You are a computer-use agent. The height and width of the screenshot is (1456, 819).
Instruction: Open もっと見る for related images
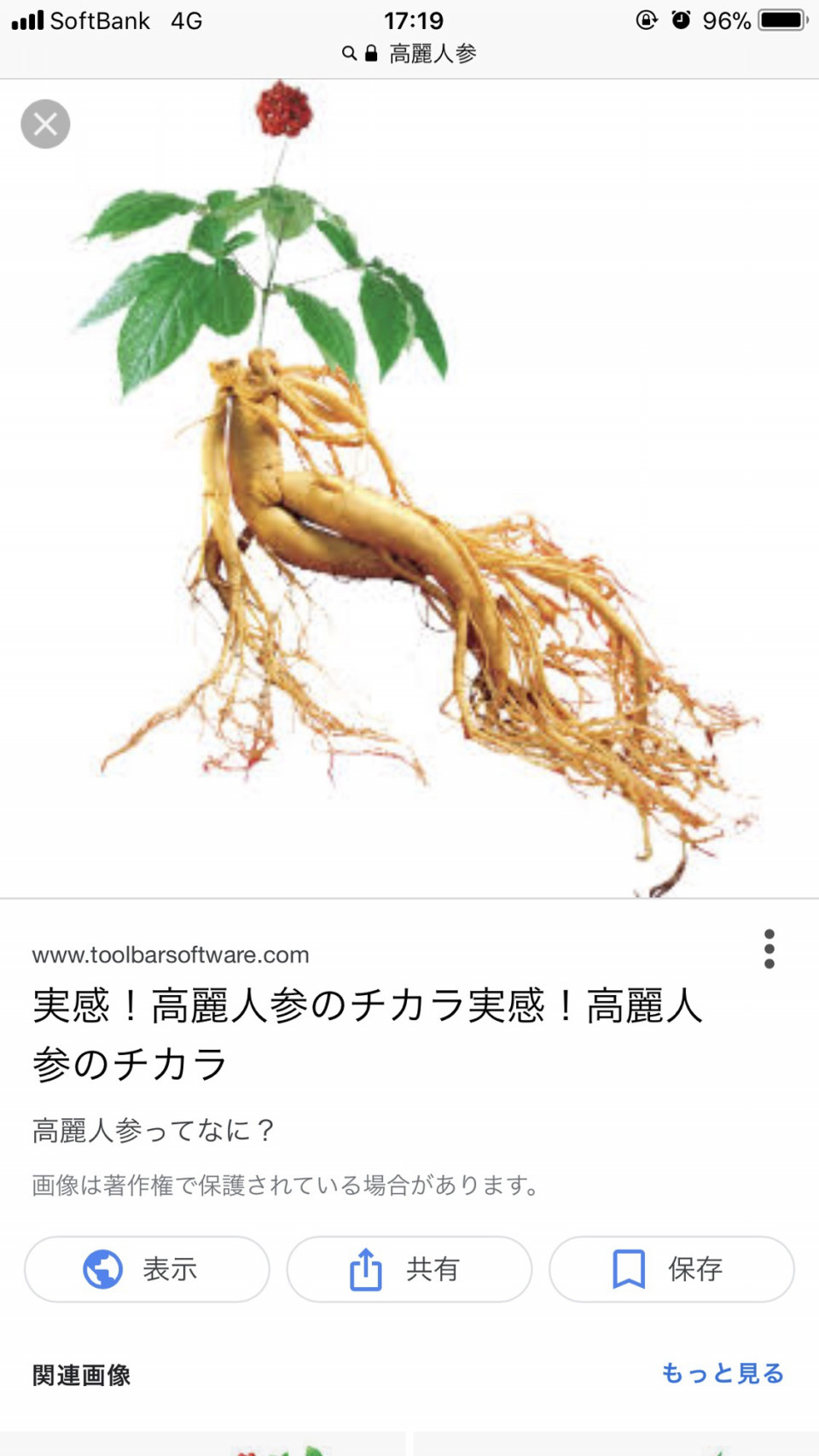coord(722,1373)
